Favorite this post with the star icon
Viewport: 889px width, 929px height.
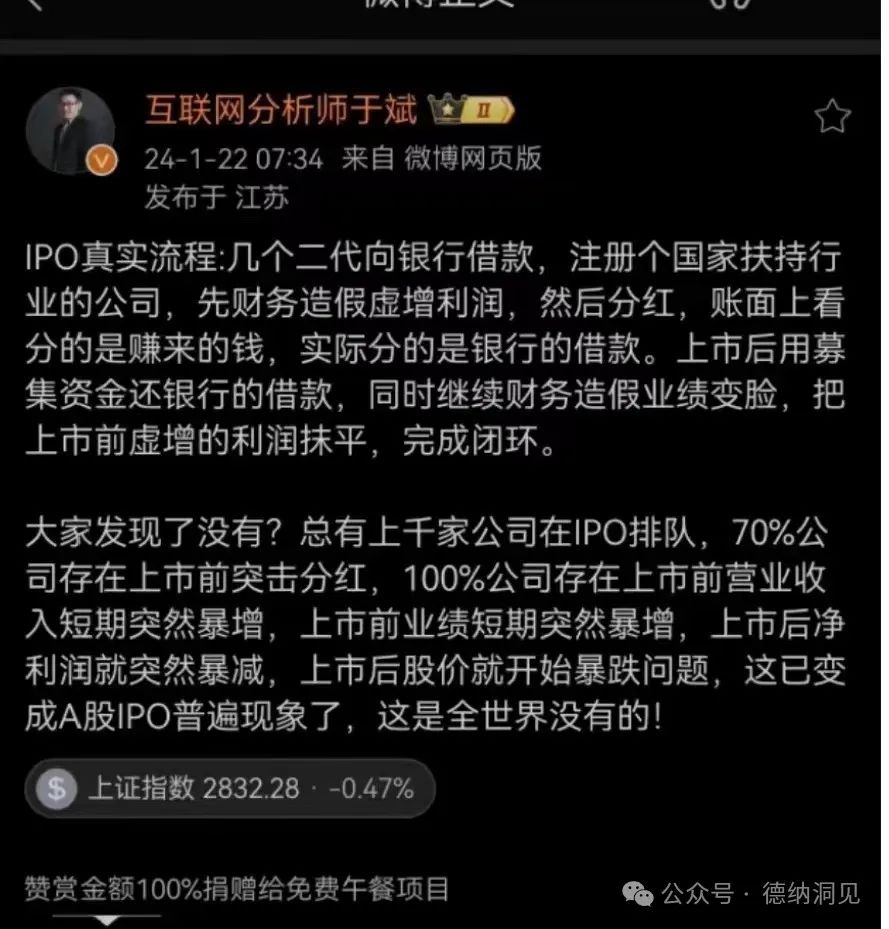(x=831, y=117)
